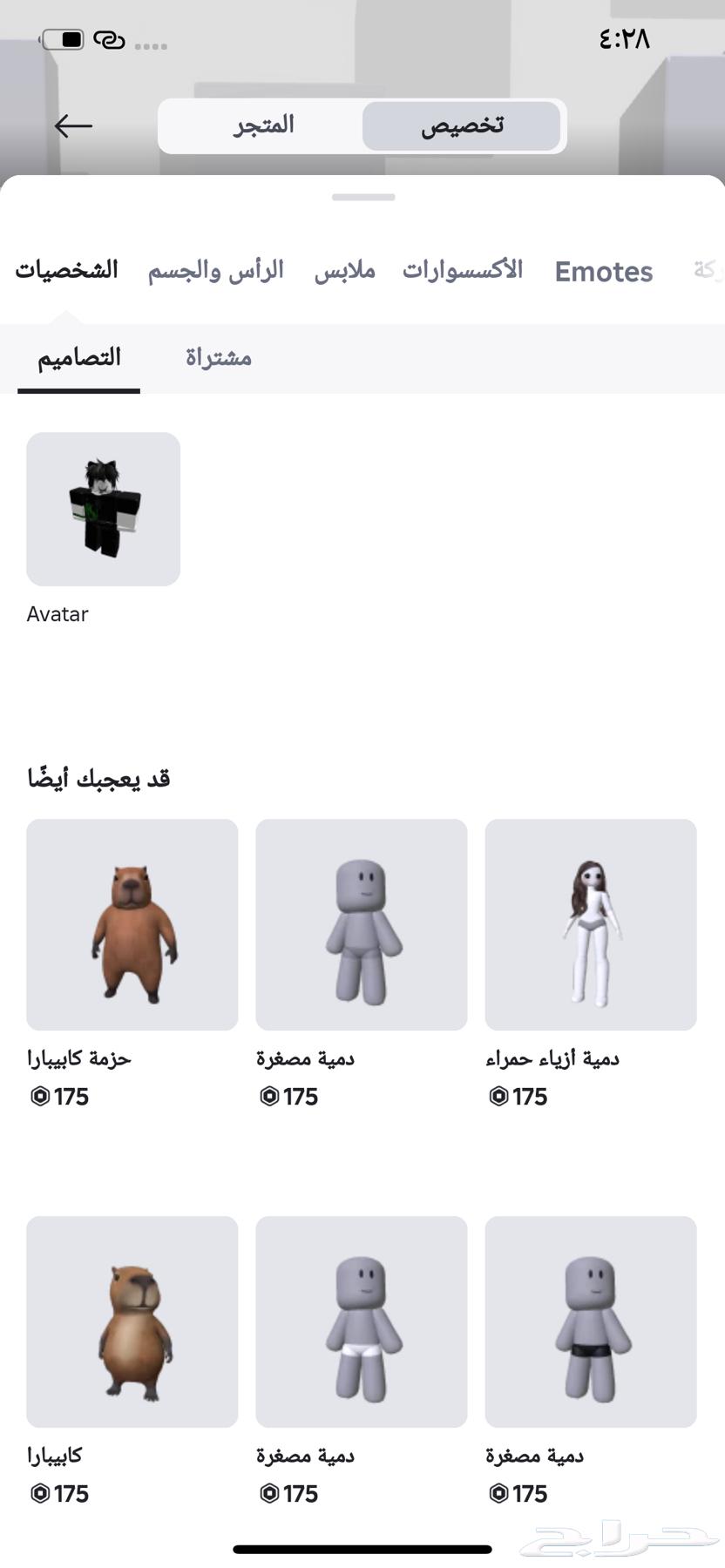Tap the screen link icon in the status bar

[110, 39]
